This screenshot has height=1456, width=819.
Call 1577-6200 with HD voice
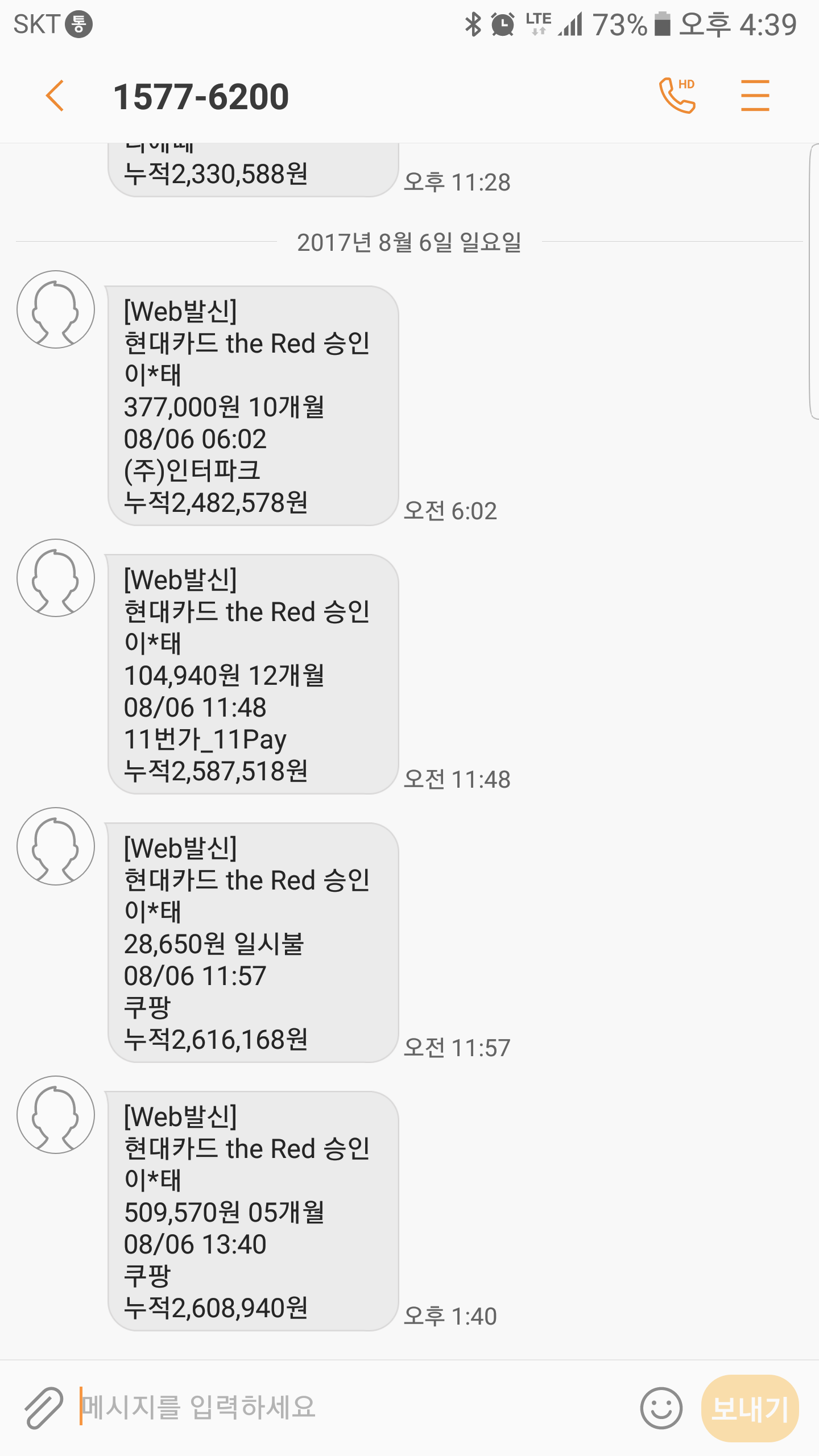677,96
